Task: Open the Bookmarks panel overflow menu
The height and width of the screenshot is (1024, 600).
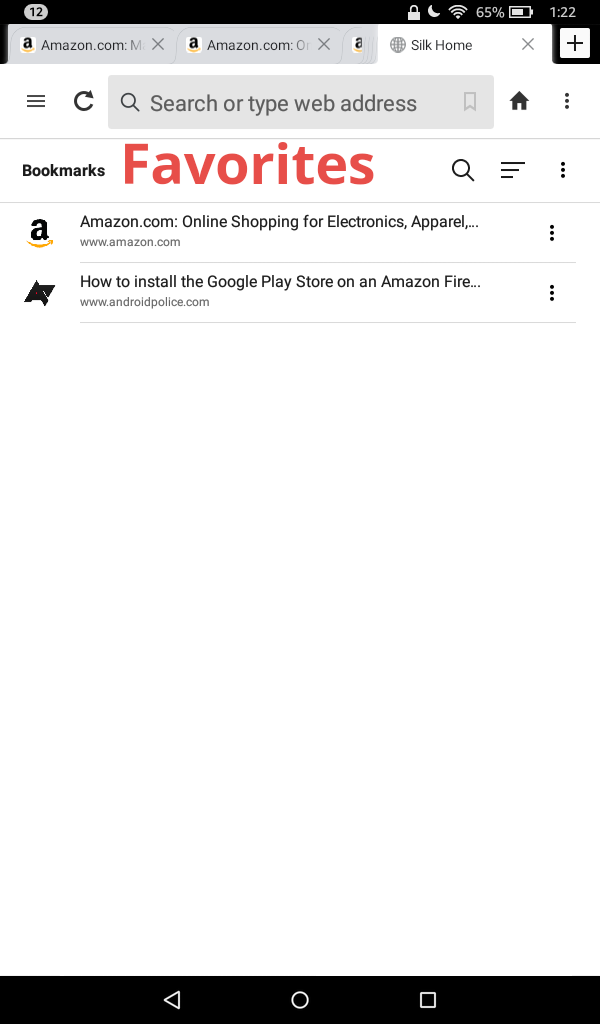Action: coord(563,170)
